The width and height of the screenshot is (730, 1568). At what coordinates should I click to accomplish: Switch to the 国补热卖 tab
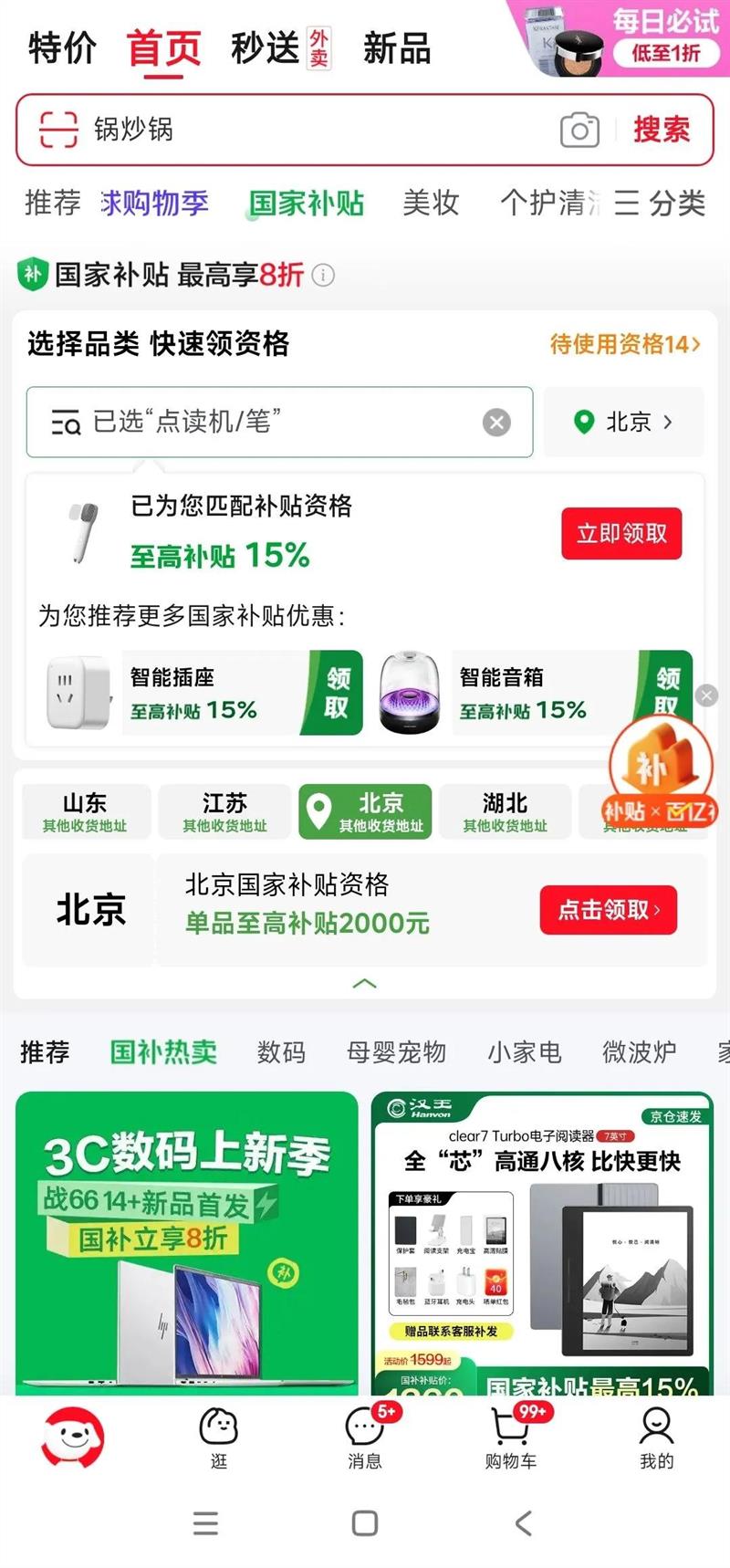[x=162, y=1051]
